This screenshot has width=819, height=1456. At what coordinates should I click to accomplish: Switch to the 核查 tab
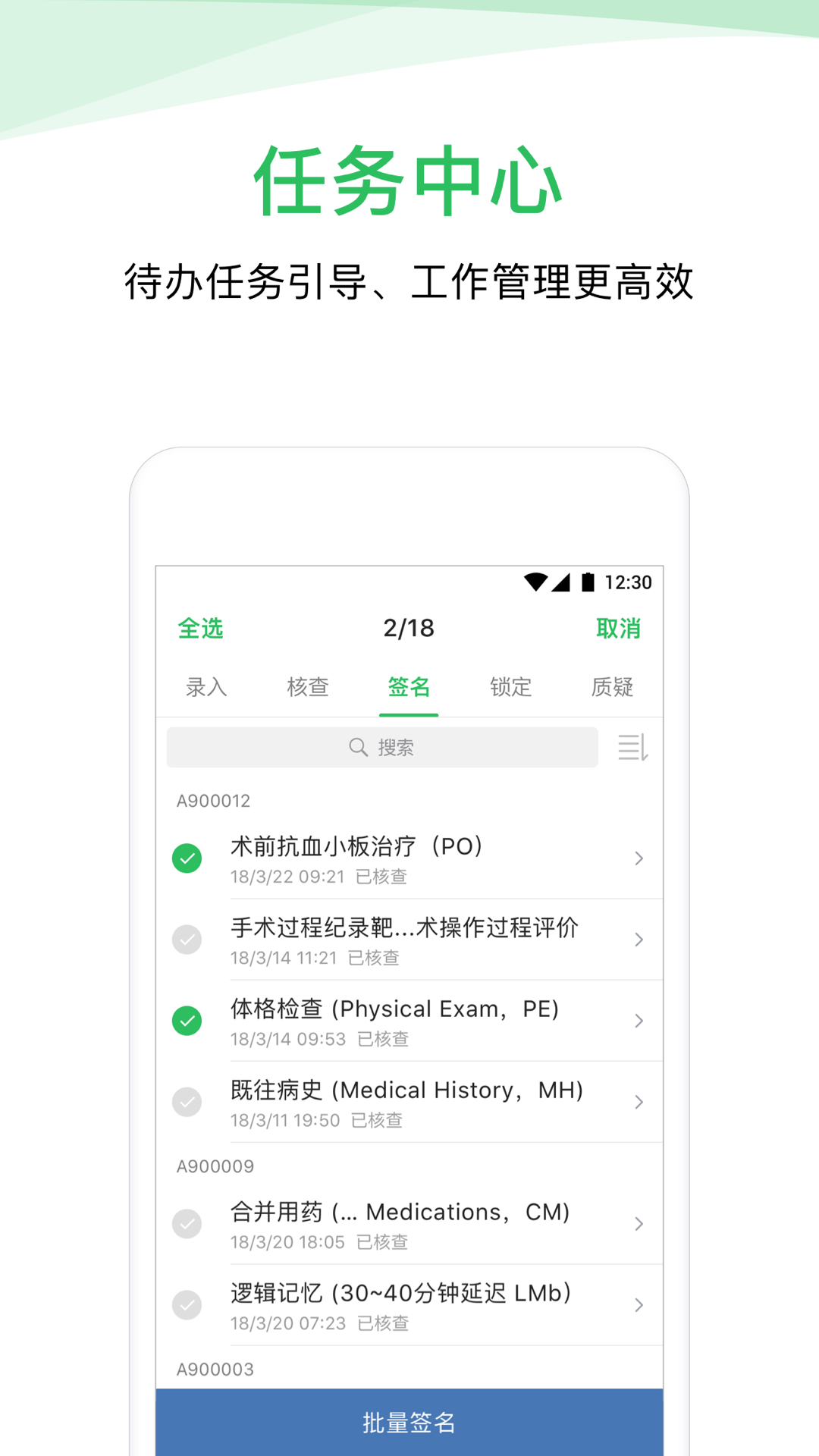coord(307,687)
